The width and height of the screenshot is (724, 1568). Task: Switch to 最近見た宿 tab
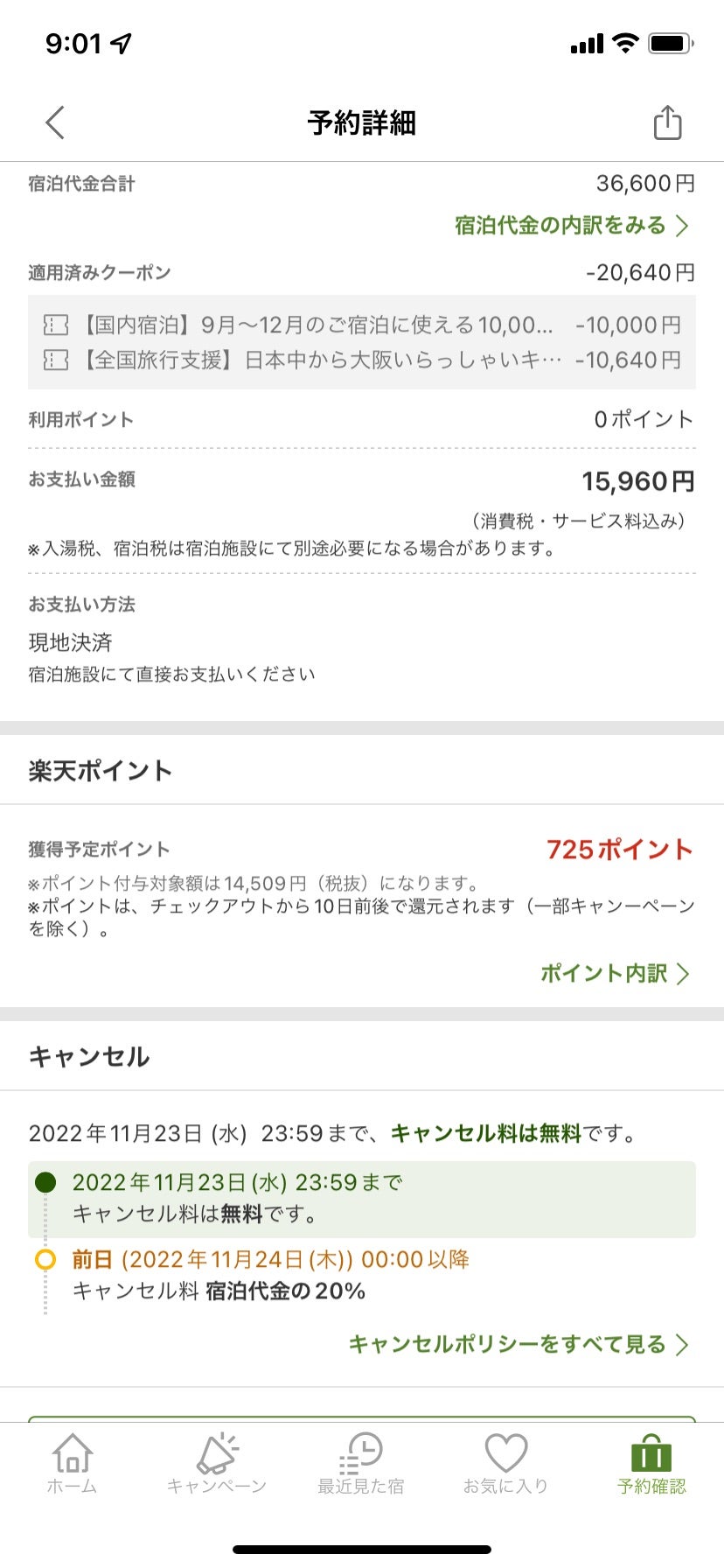pyautogui.click(x=361, y=1464)
